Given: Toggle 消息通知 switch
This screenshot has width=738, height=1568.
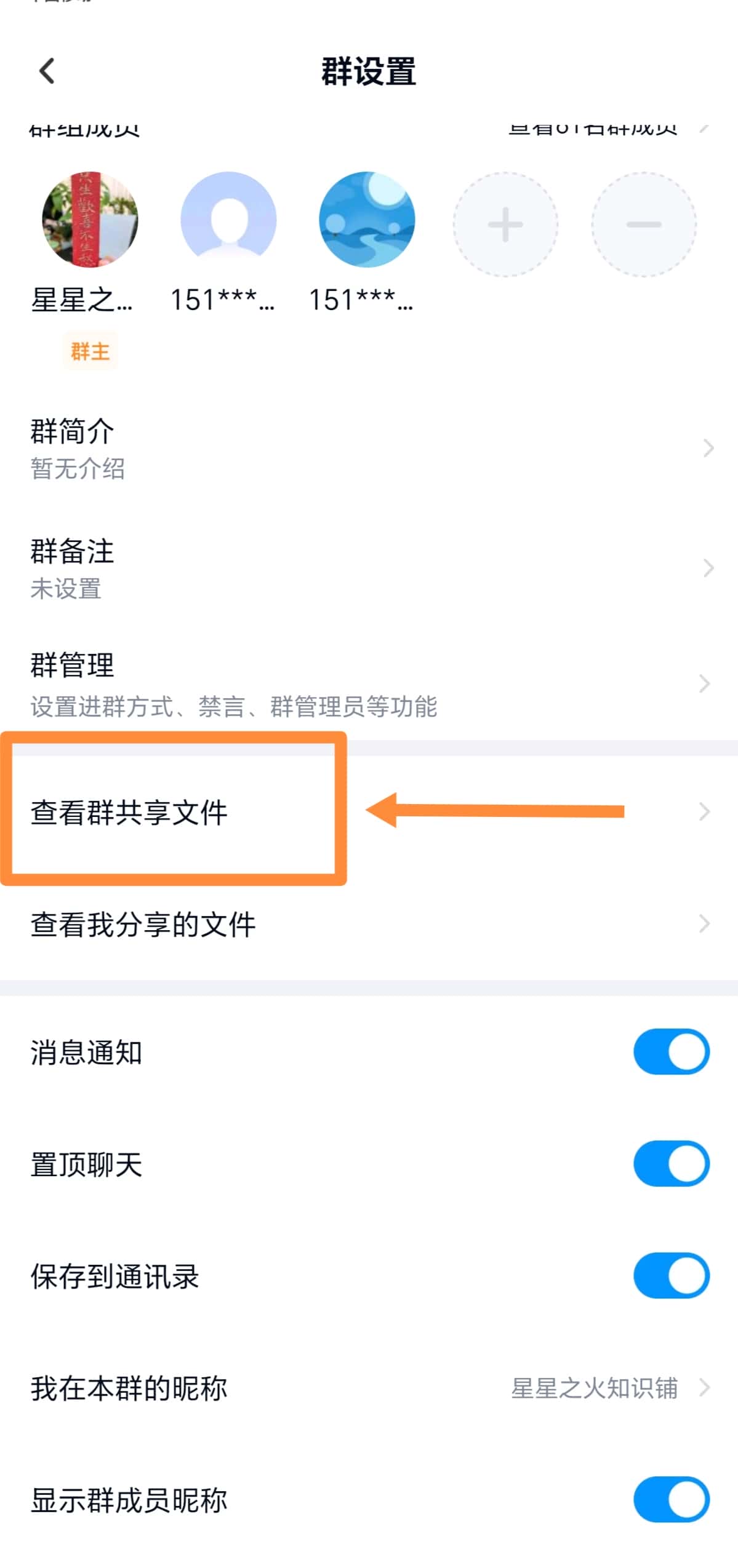Looking at the screenshot, I should 672,1051.
